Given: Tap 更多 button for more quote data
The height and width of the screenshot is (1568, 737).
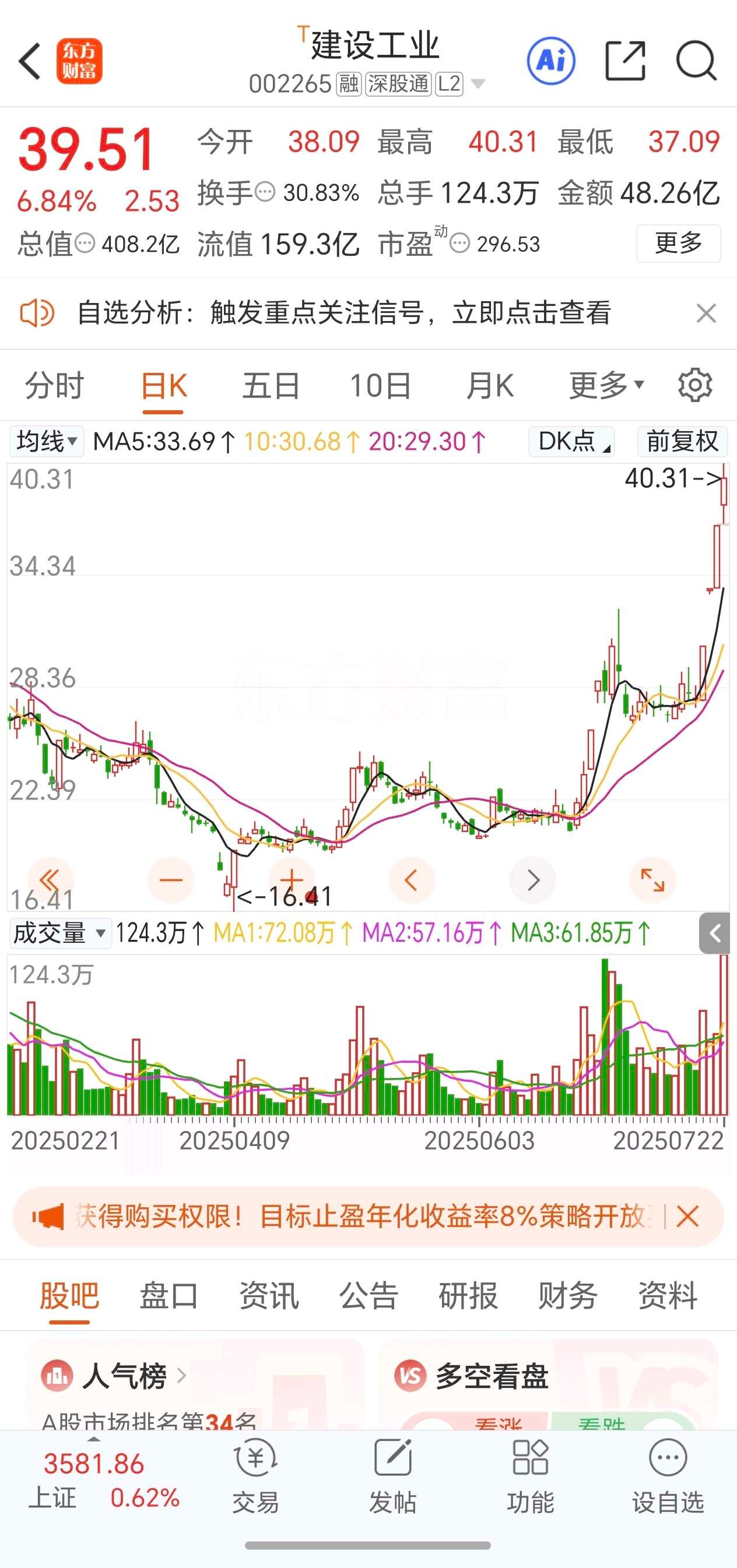Looking at the screenshot, I should coord(679,244).
